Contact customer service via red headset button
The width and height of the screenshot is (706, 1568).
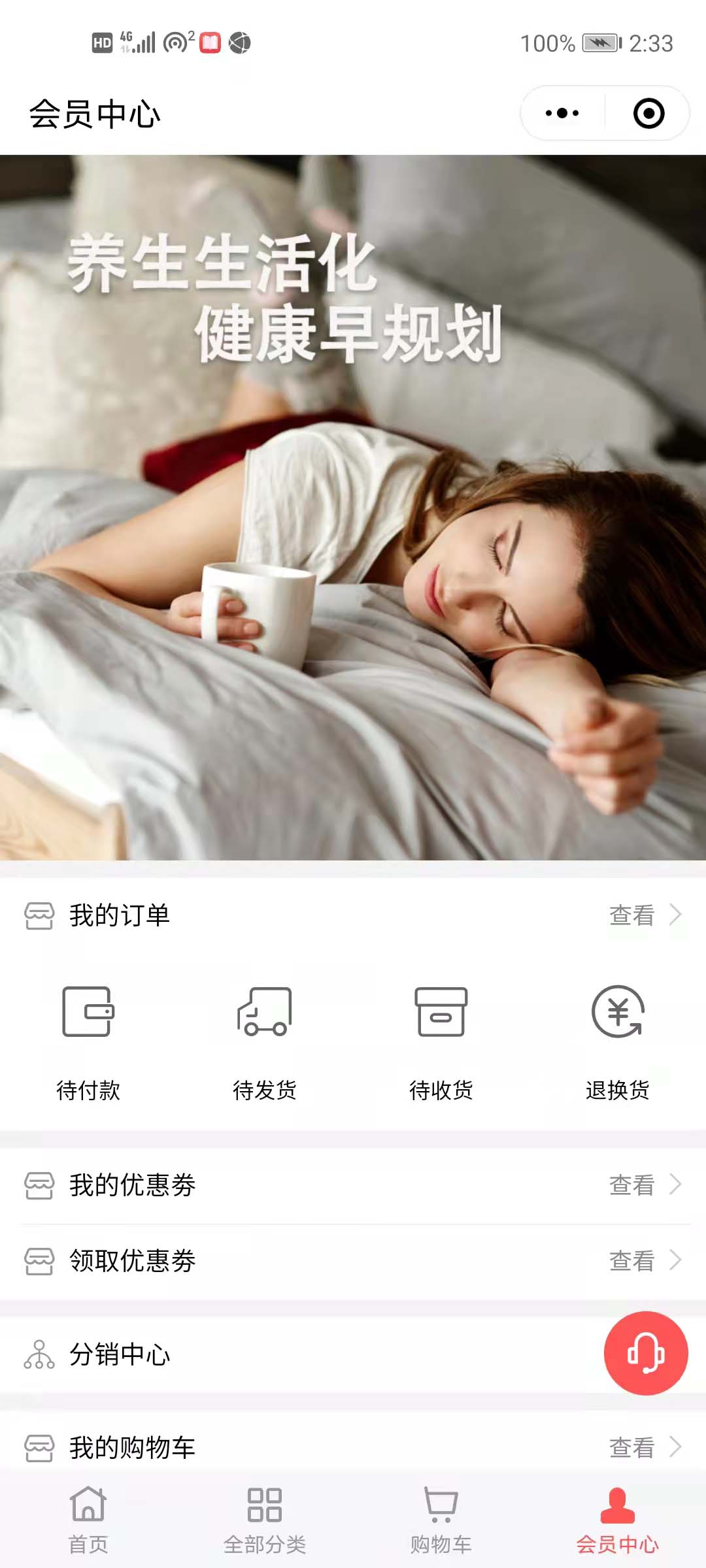tap(646, 1353)
